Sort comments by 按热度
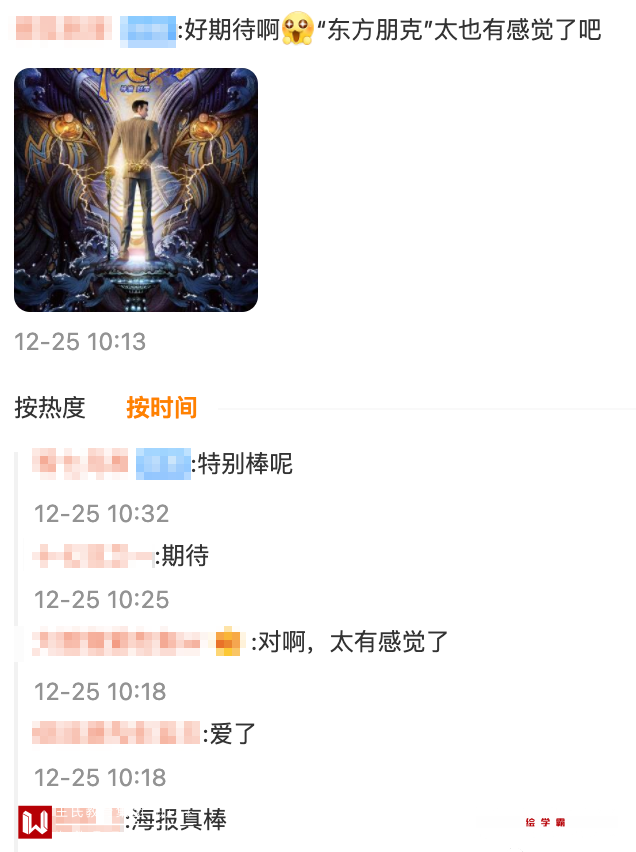 pyautogui.click(x=50, y=408)
